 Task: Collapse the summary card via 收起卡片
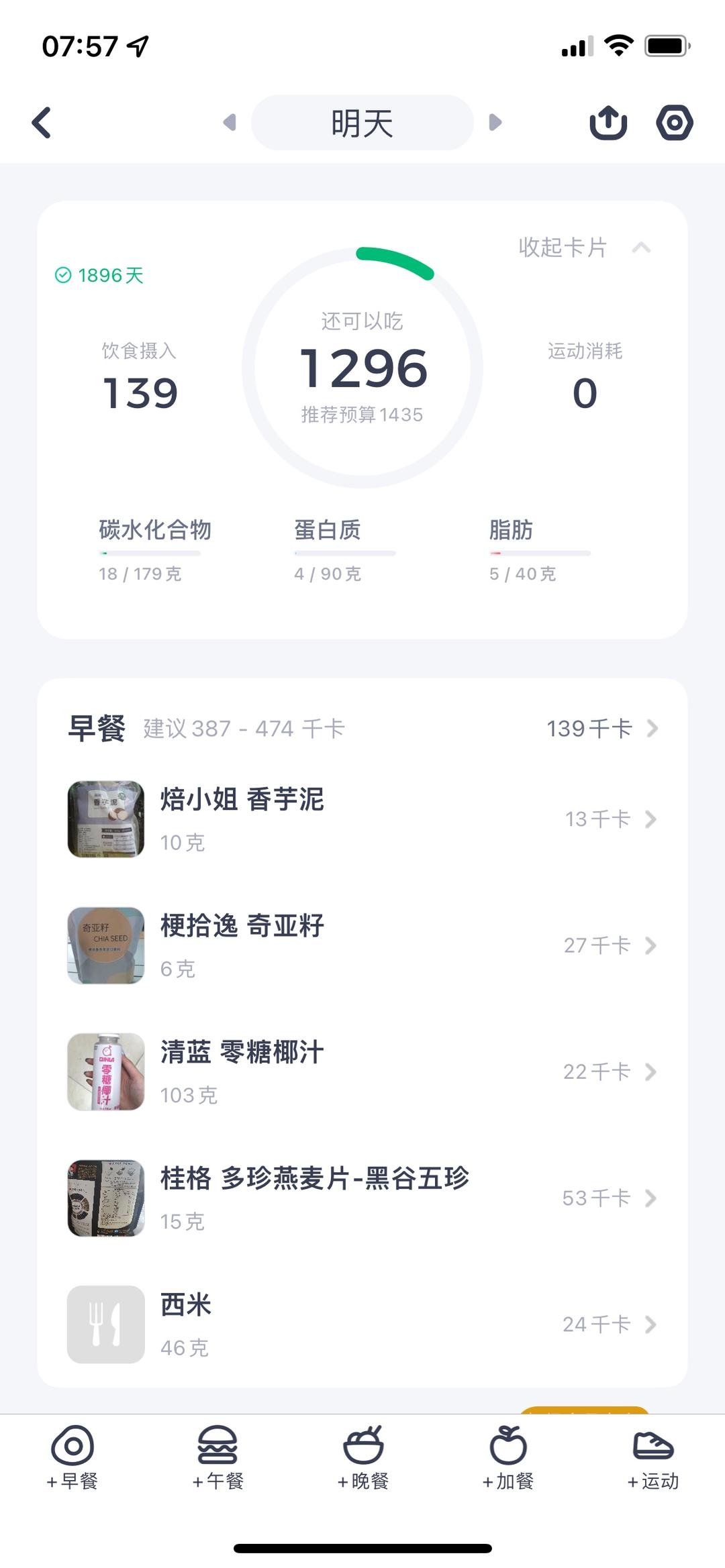(x=583, y=248)
